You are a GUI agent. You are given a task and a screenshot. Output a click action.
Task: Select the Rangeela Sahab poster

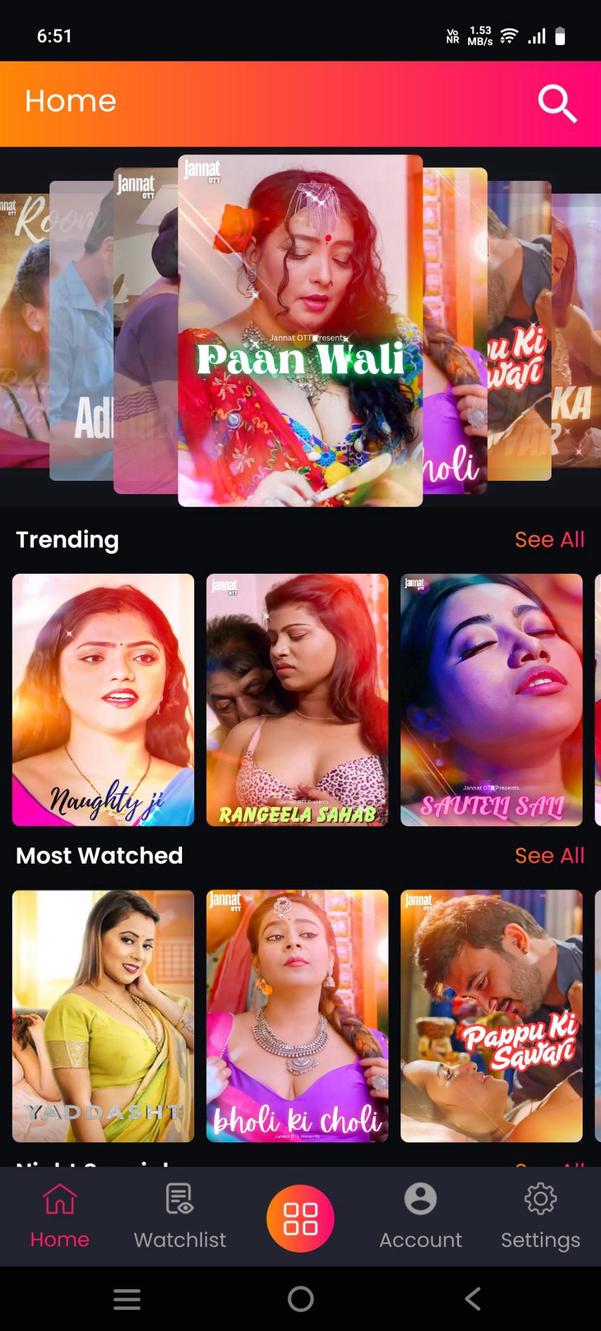click(297, 700)
